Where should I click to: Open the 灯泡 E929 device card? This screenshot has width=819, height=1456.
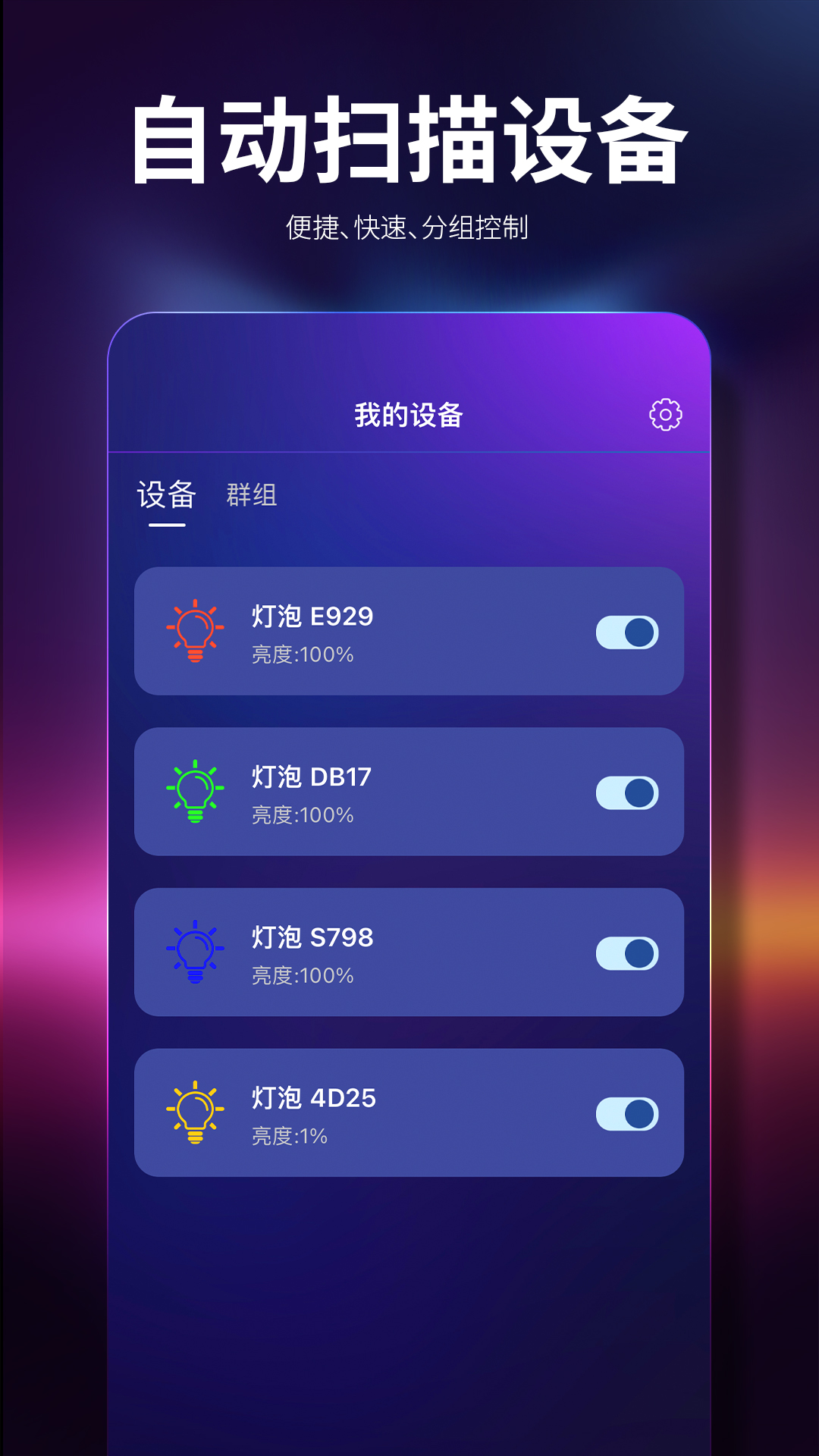(x=409, y=631)
